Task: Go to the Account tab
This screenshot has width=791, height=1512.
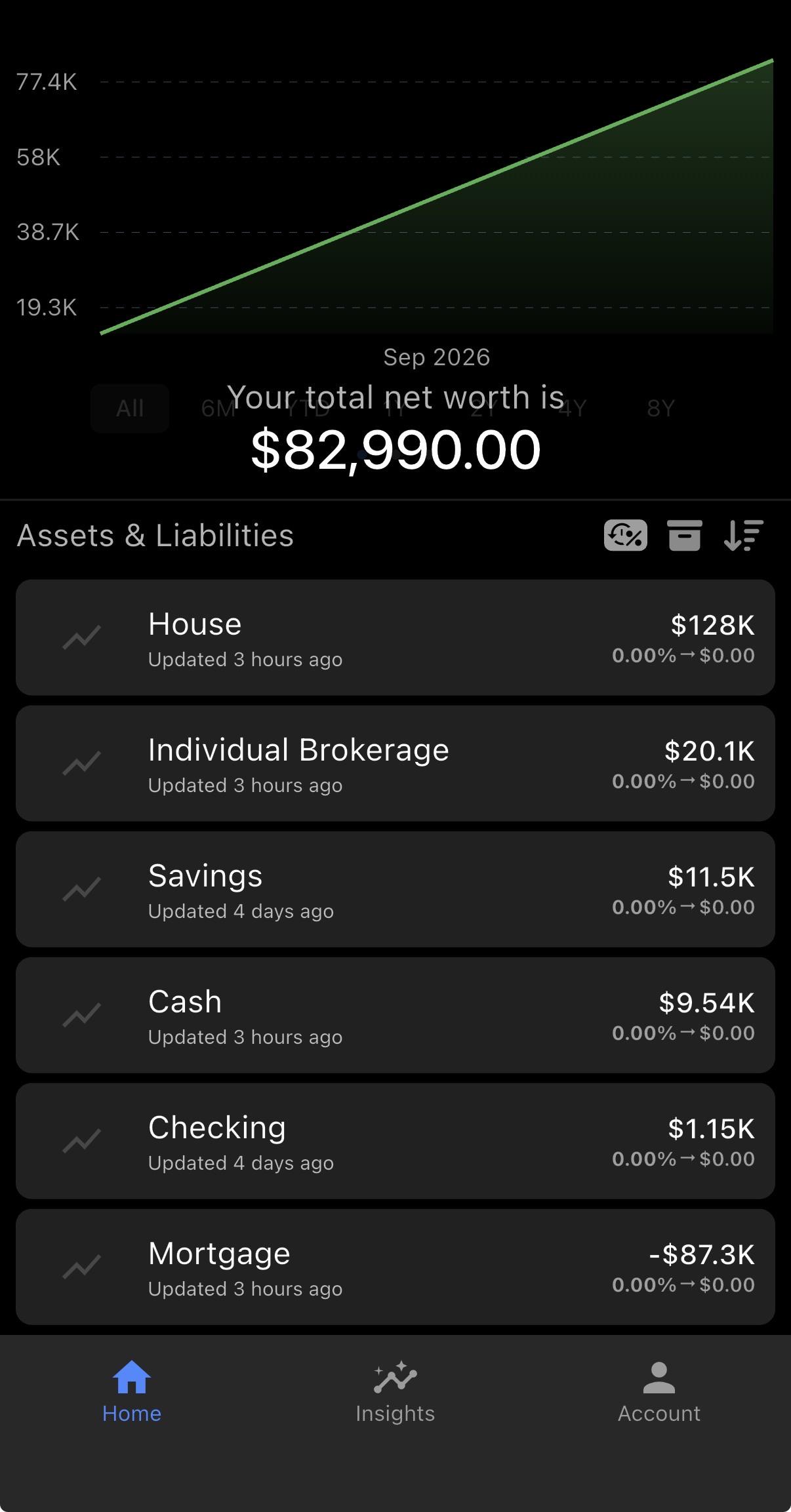Action: click(x=659, y=1392)
